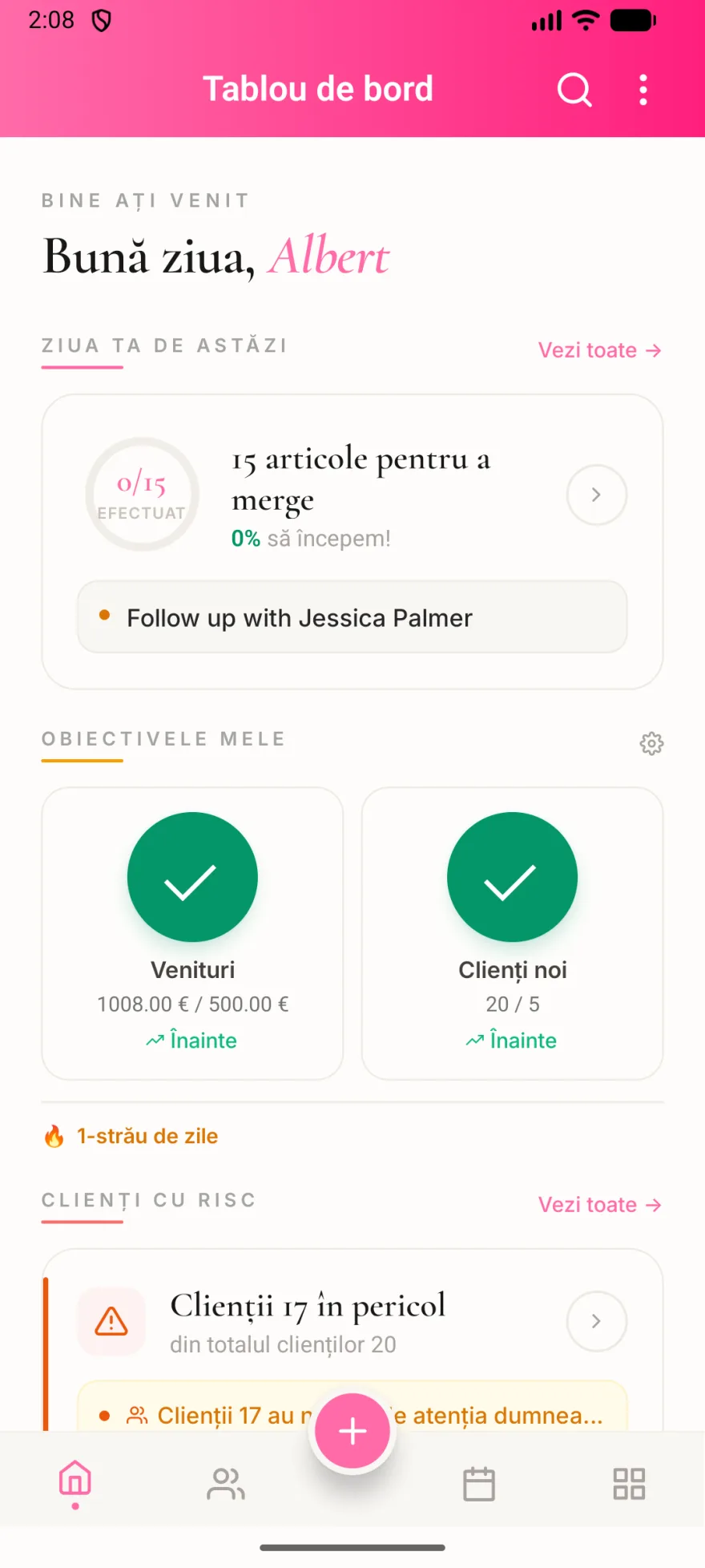The height and width of the screenshot is (1568, 705).
Task: Open the chevron on 15 articole card
Action: [596, 495]
